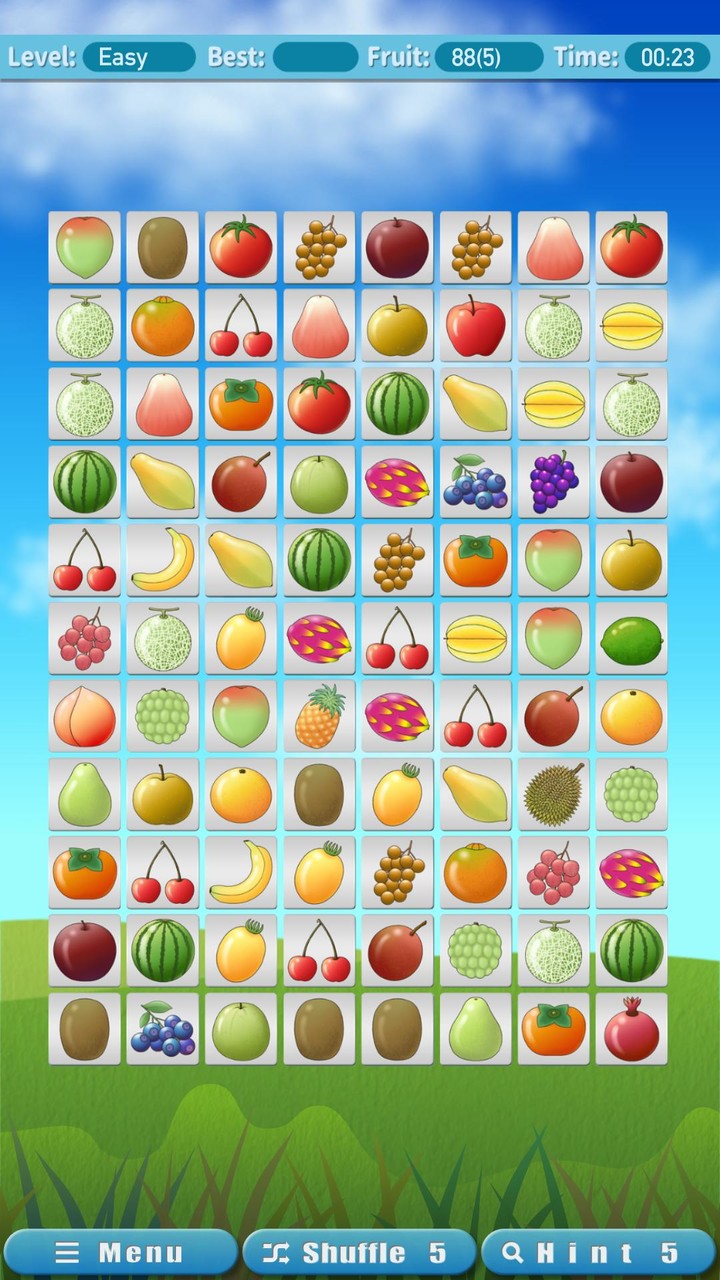Viewport: 720px width, 1280px height.
Task: Select a banana tile
Action: 163,560
